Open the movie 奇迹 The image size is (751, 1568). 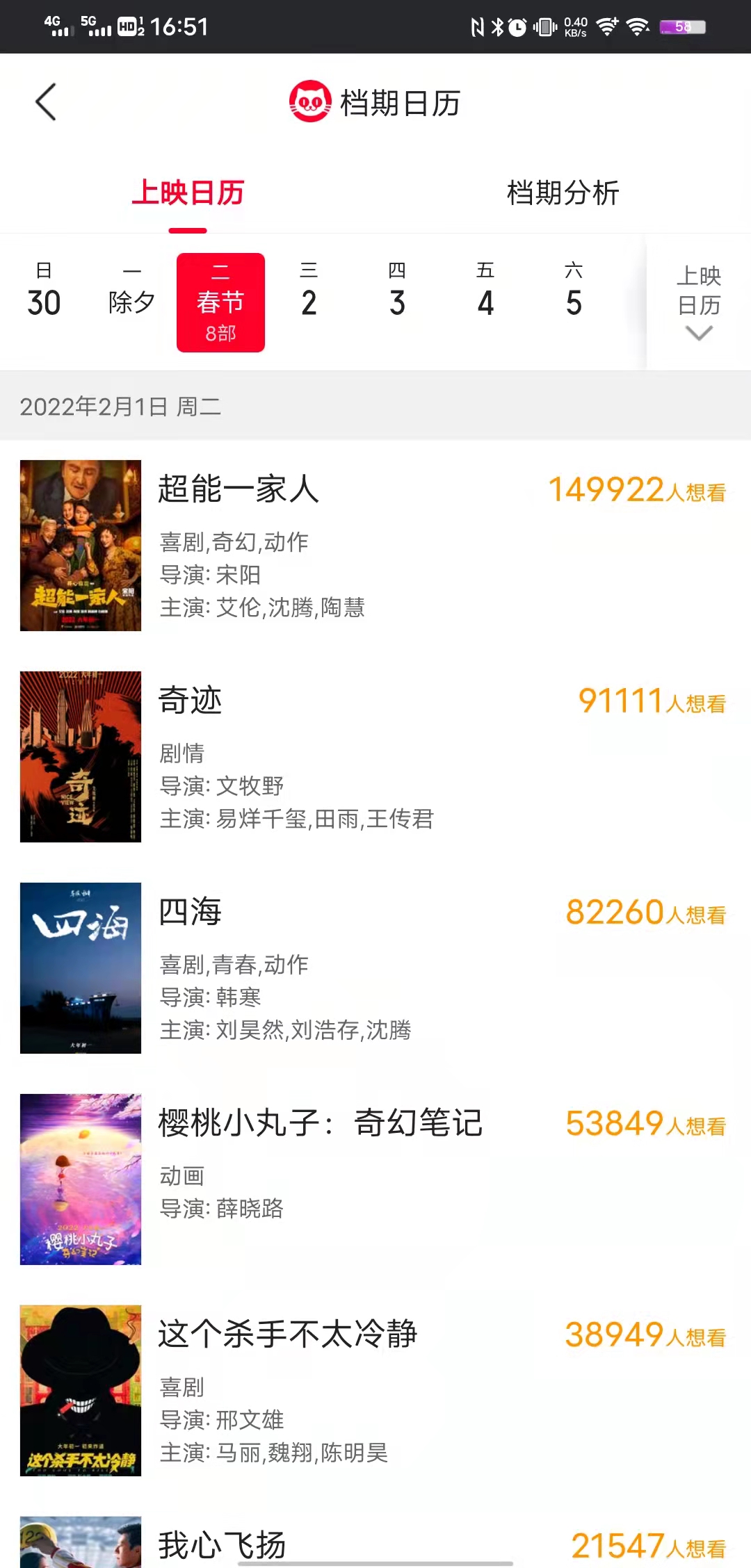[x=375, y=757]
